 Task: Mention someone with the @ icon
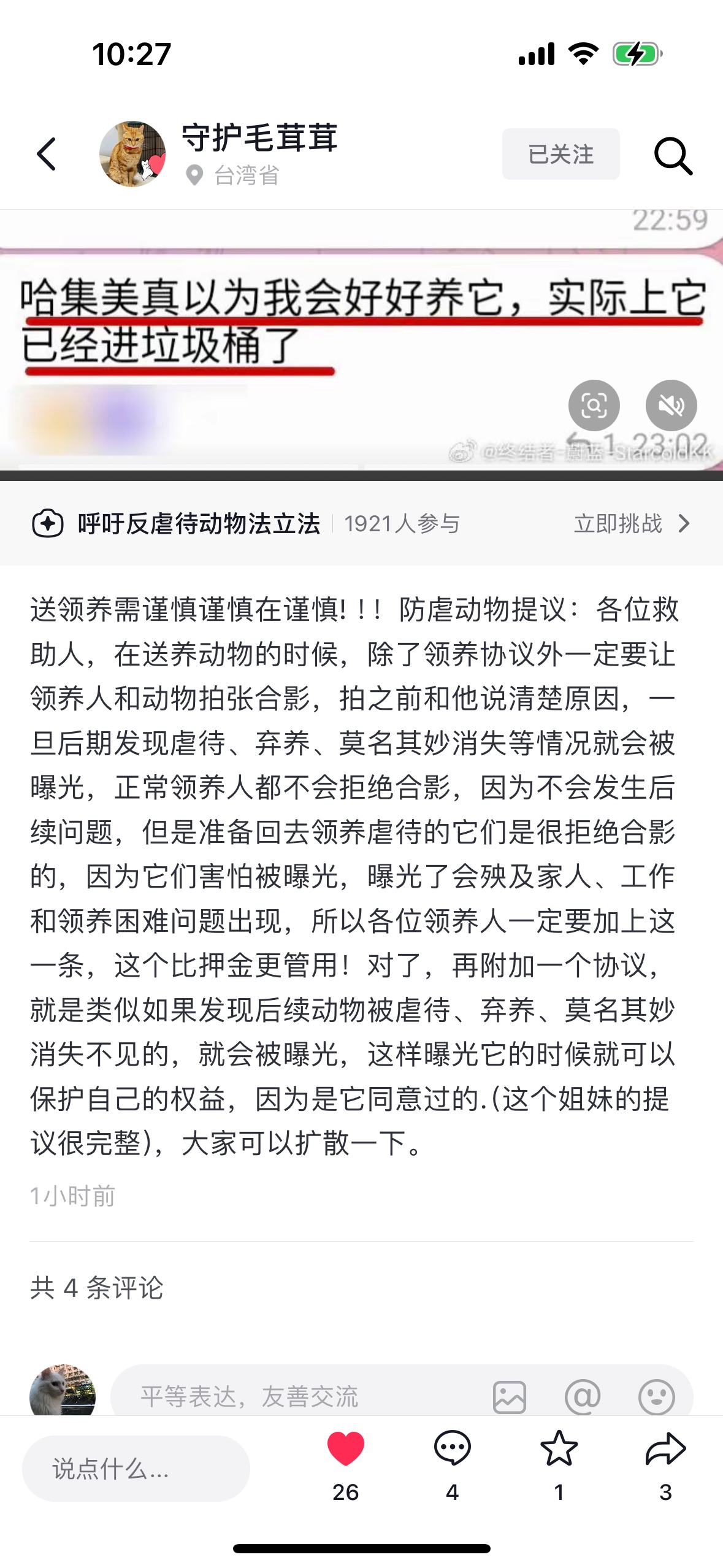(583, 1397)
